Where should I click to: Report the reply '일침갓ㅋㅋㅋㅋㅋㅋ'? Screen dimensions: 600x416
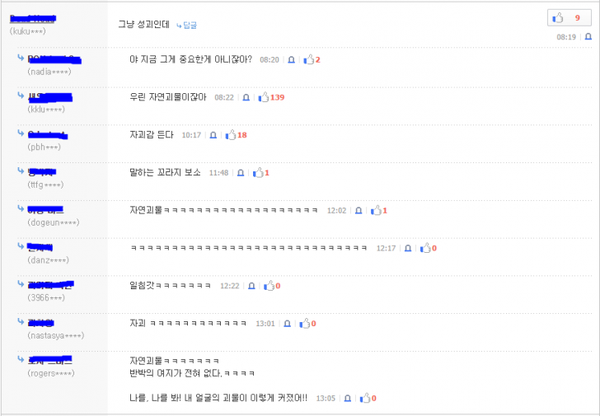250,286
